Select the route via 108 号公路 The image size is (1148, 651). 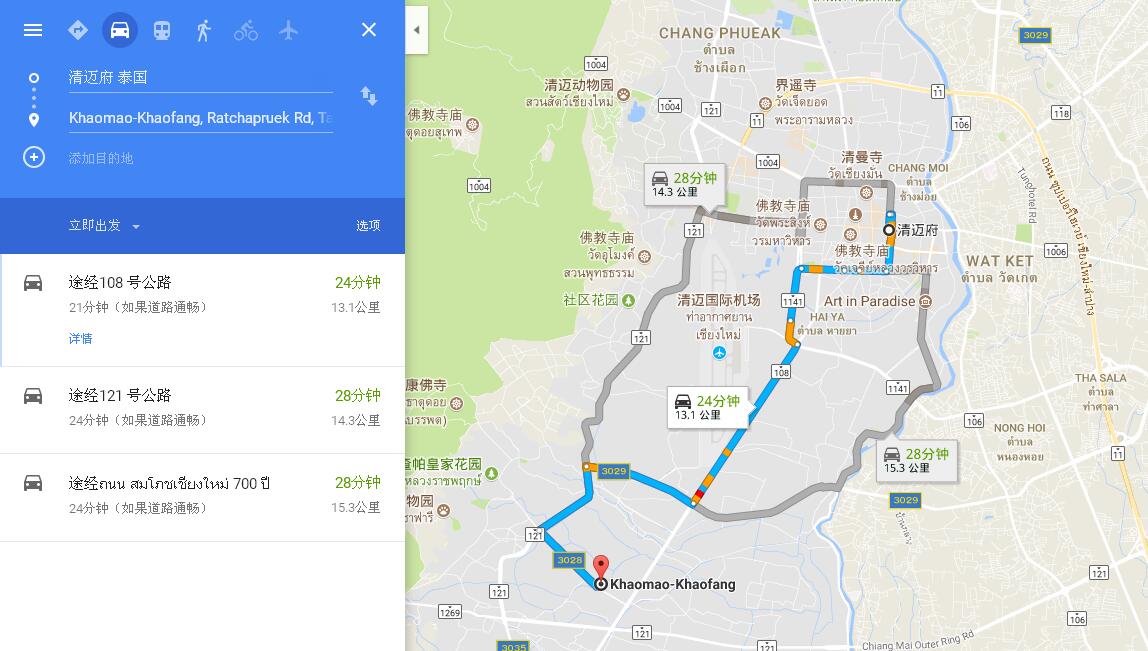202,294
